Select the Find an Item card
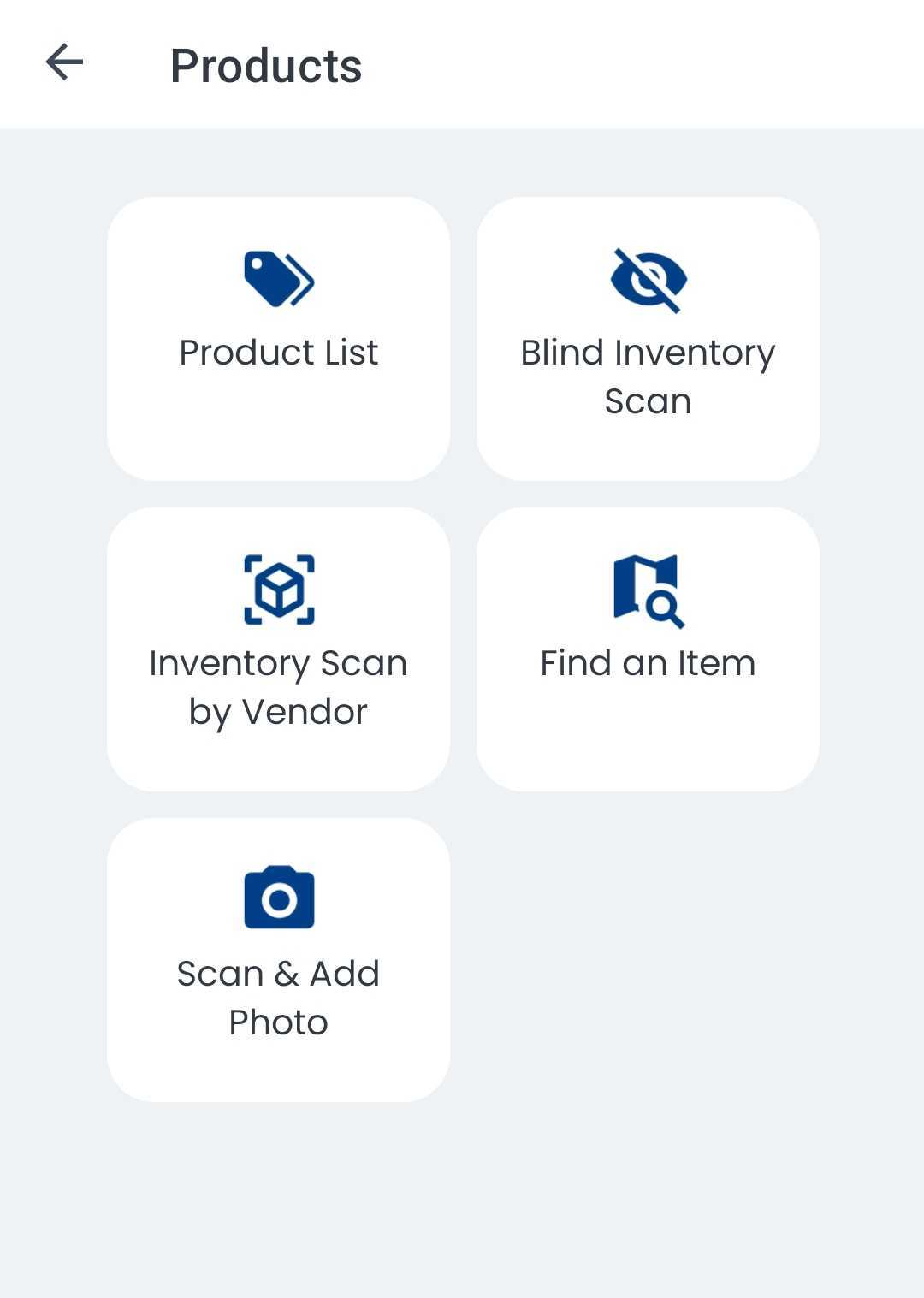 (x=648, y=649)
